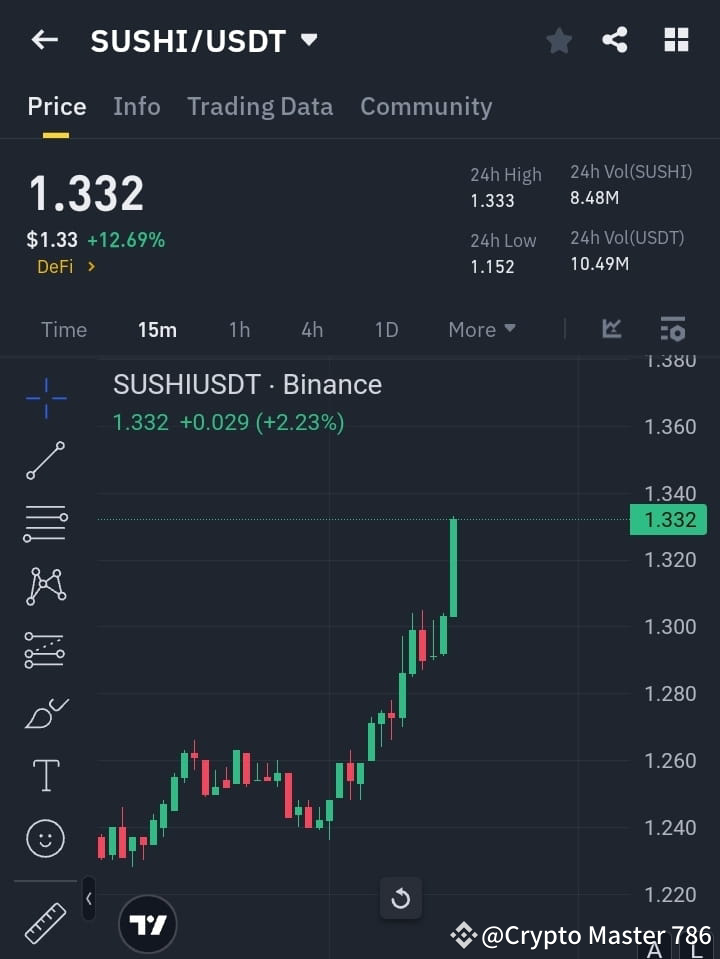The height and width of the screenshot is (959, 720).
Task: Select the XABCD pattern tool
Action: [45, 587]
